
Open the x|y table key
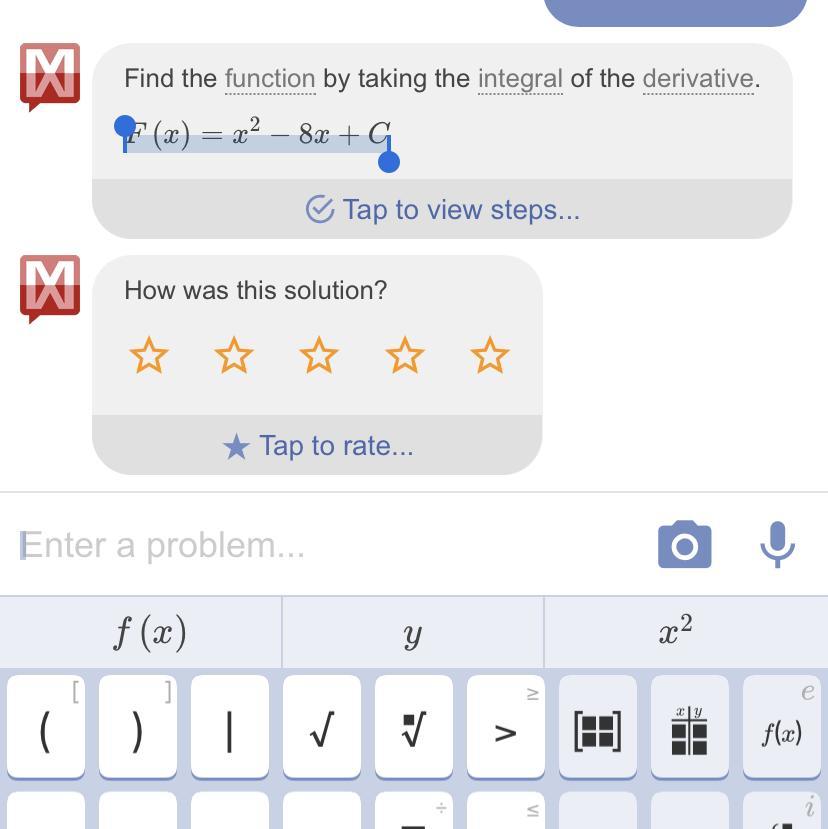pyautogui.click(x=690, y=727)
